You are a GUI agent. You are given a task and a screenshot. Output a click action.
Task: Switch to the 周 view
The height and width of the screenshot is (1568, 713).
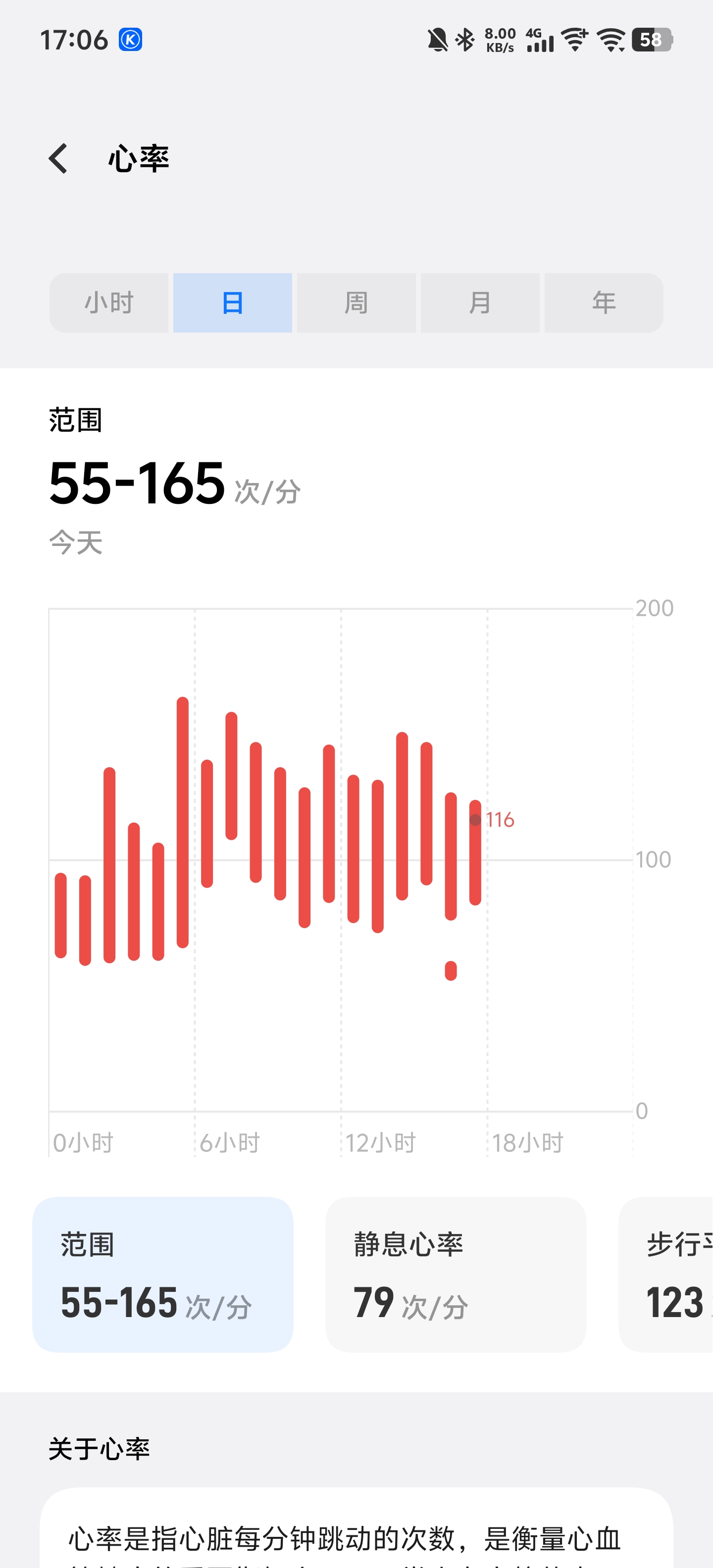coord(356,302)
